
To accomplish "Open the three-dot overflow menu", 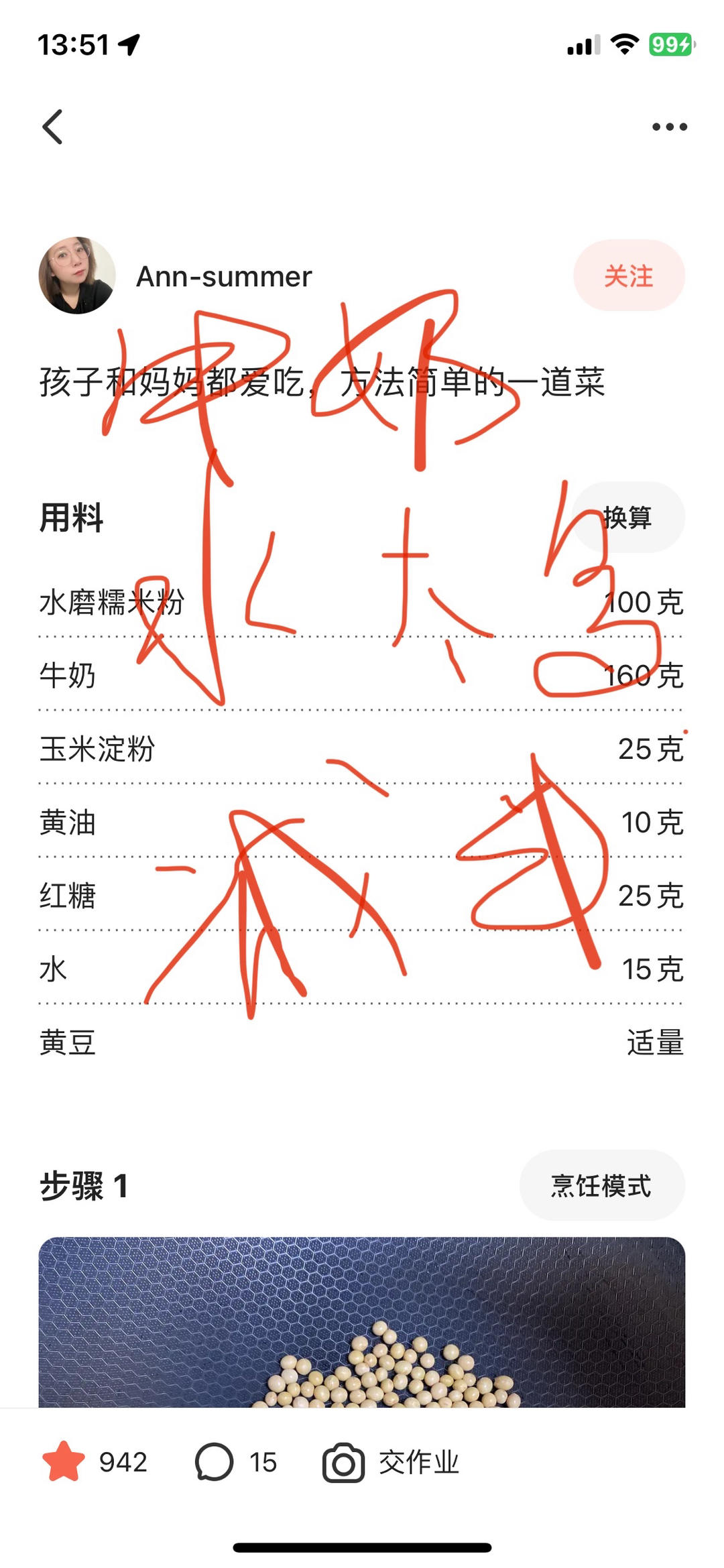I will click(x=669, y=127).
